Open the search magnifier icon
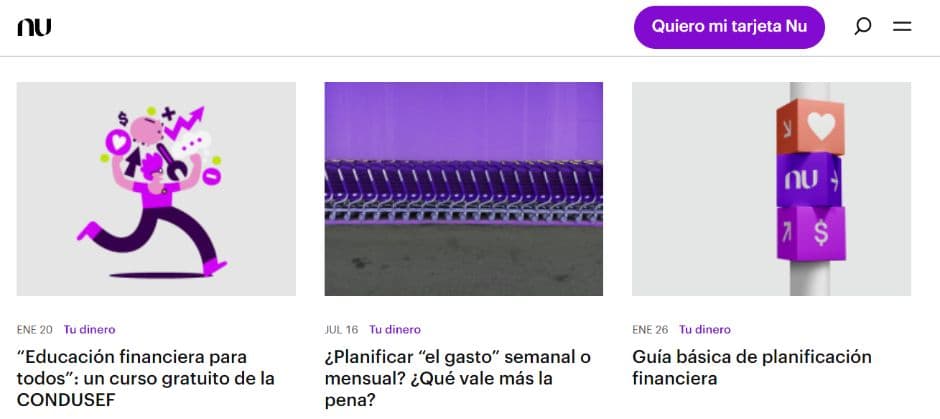 pos(862,27)
